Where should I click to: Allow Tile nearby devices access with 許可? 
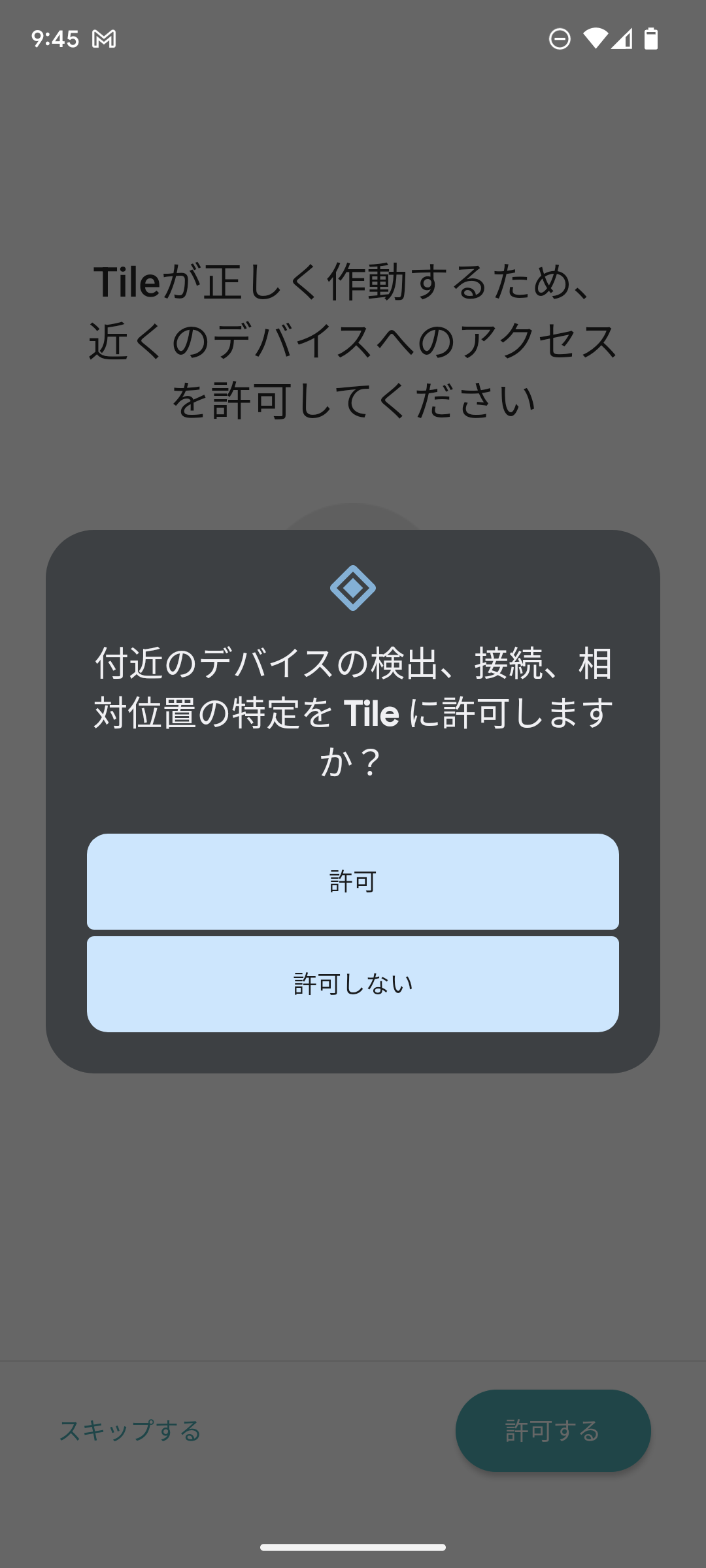click(353, 881)
